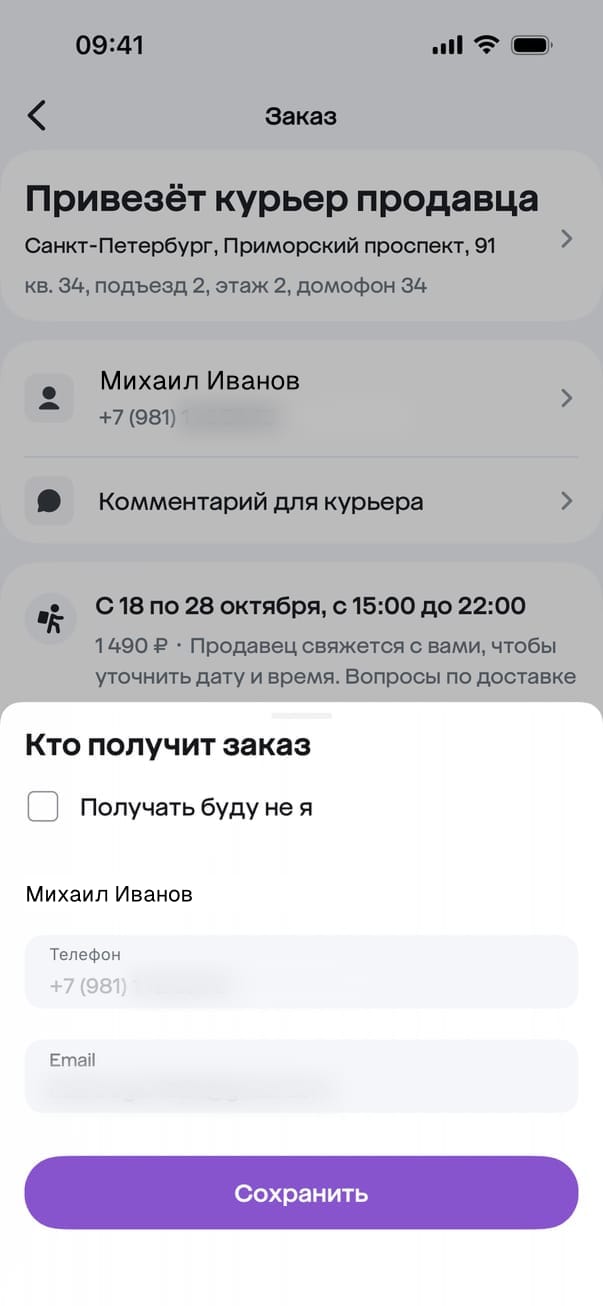Check the Получать буду не я box
The image size is (603, 1306).
point(43,807)
